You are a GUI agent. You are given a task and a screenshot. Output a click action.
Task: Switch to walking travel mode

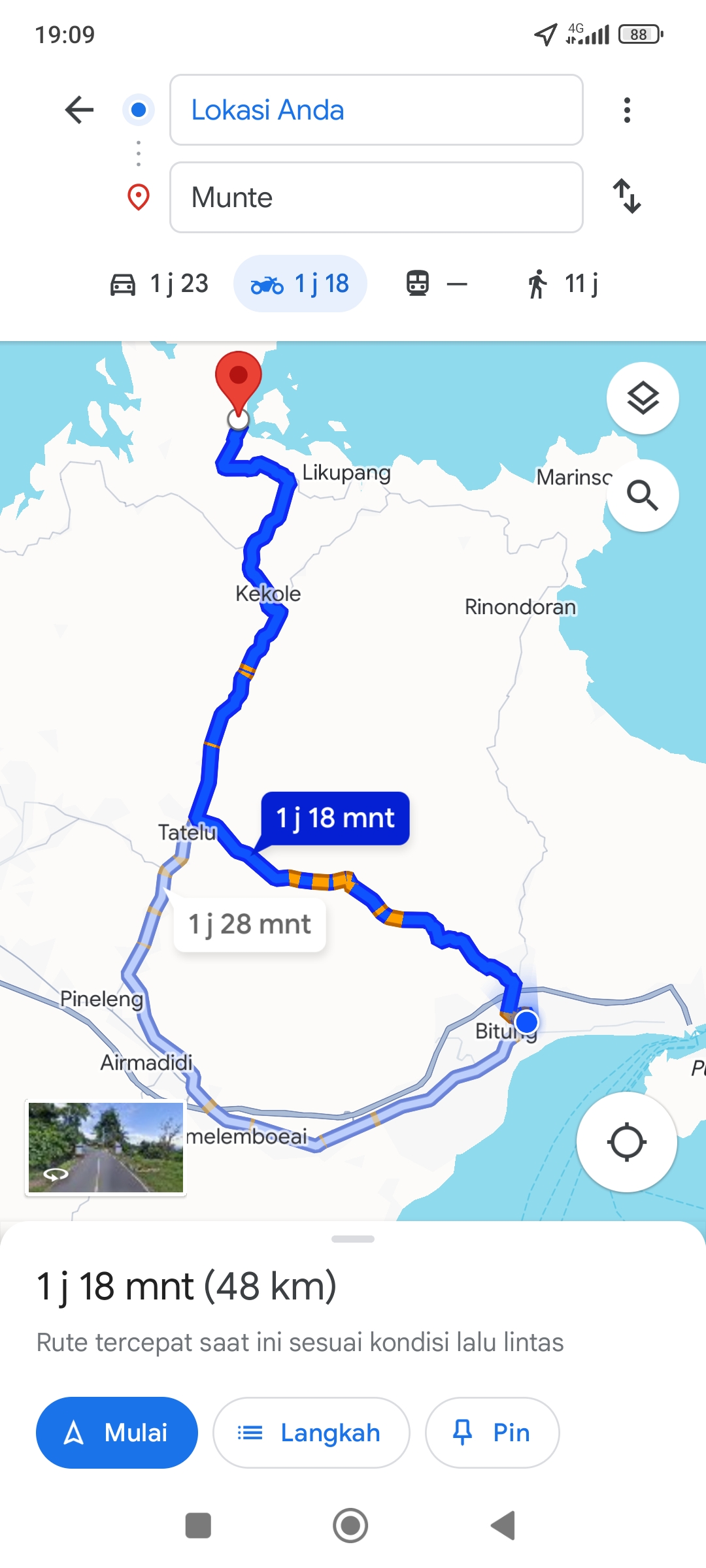563,284
